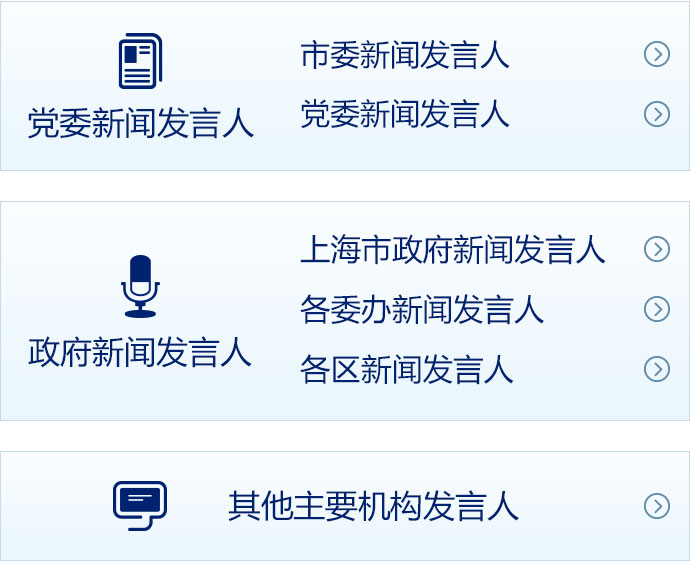The width and height of the screenshot is (690, 565).
Task: Open 其他主要机构发言人
Action: [373, 506]
